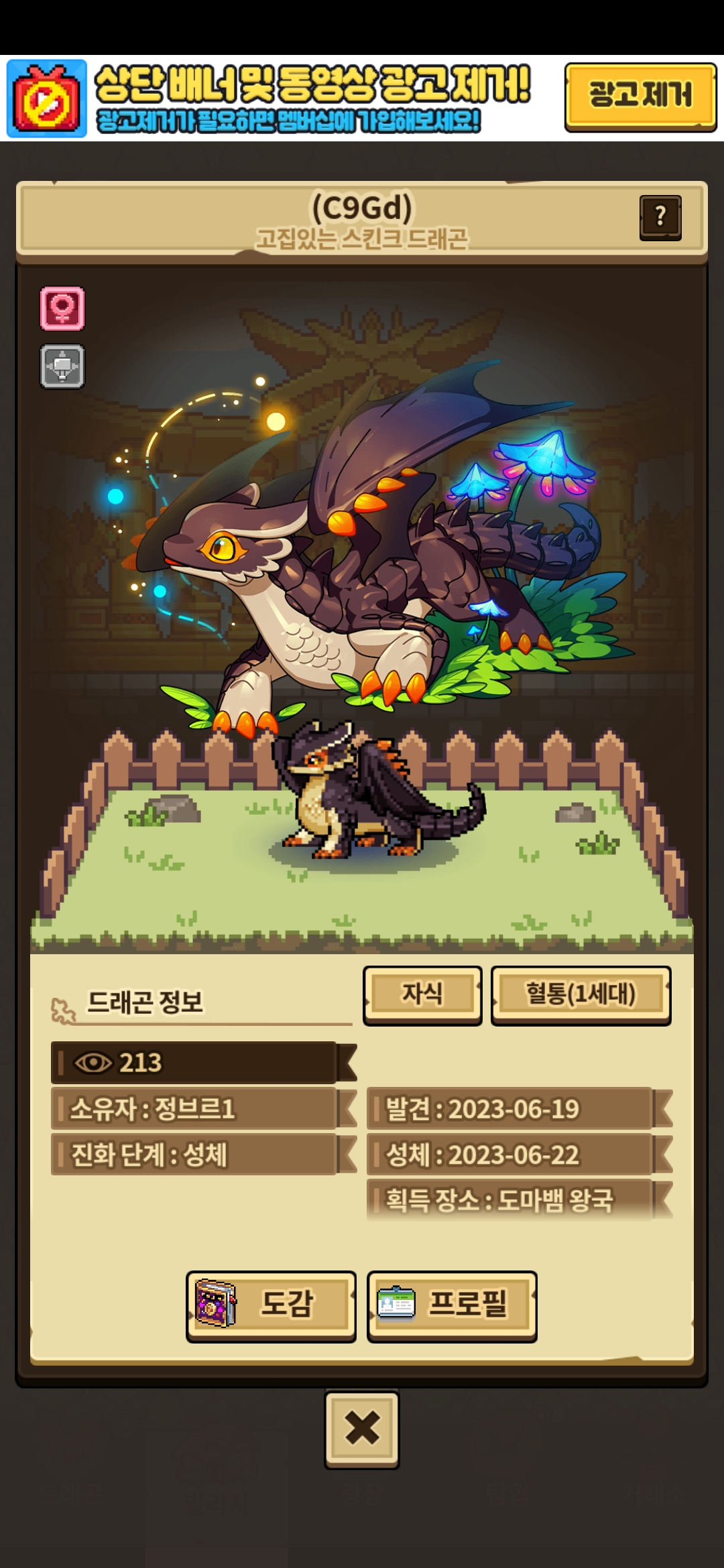This screenshot has width=724, height=1568.
Task: Close the dragon info panel with X
Action: coord(362,1429)
